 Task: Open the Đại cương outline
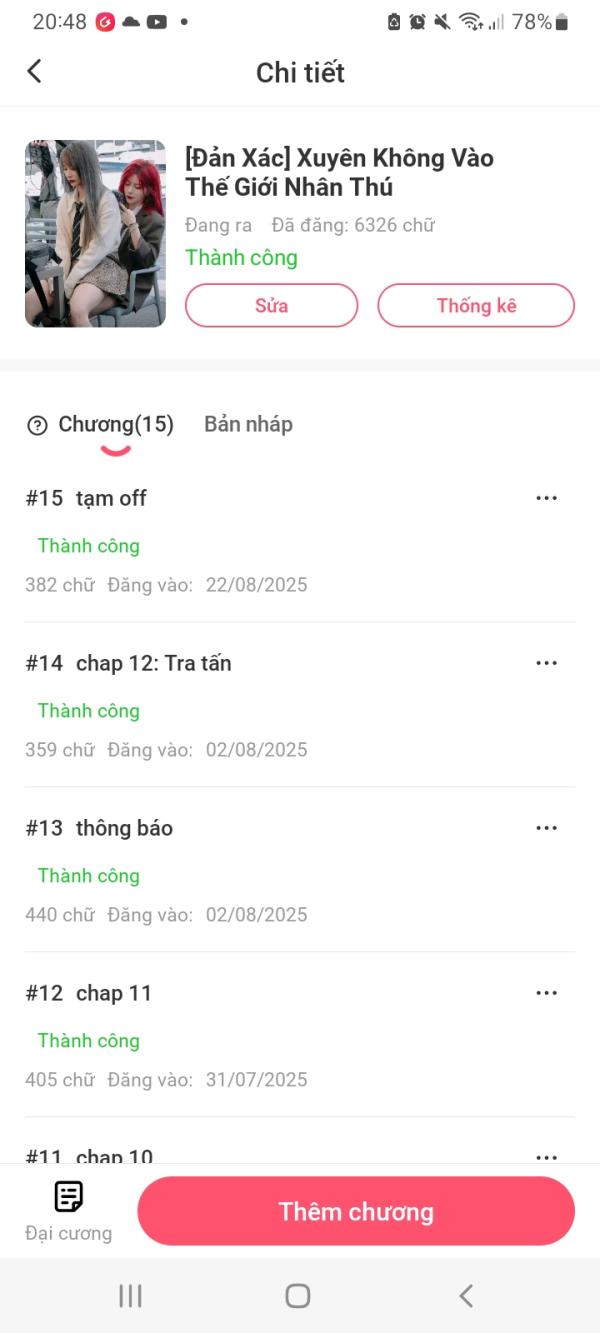pyautogui.click(x=68, y=1210)
